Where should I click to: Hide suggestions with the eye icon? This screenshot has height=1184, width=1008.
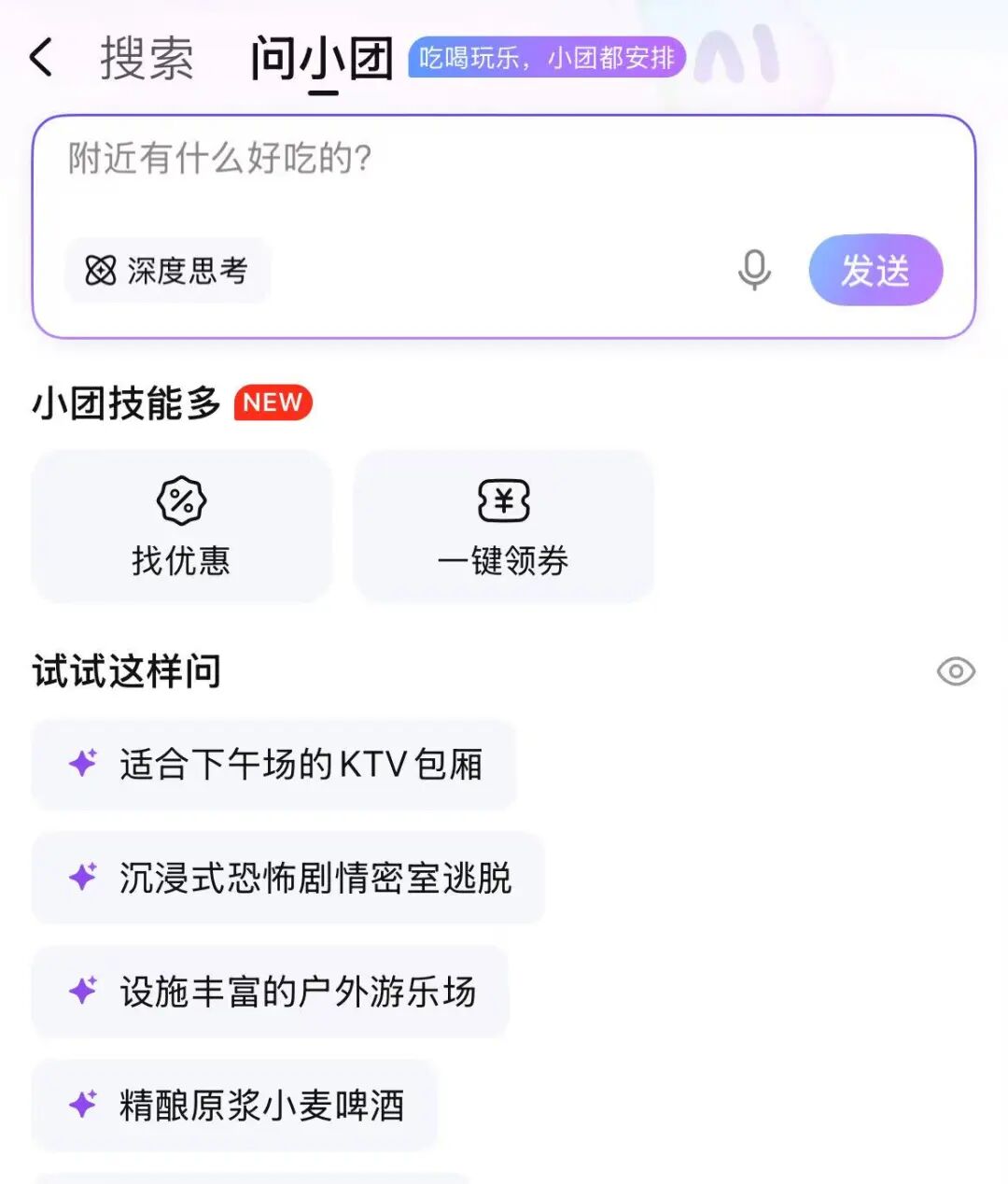coord(955,671)
